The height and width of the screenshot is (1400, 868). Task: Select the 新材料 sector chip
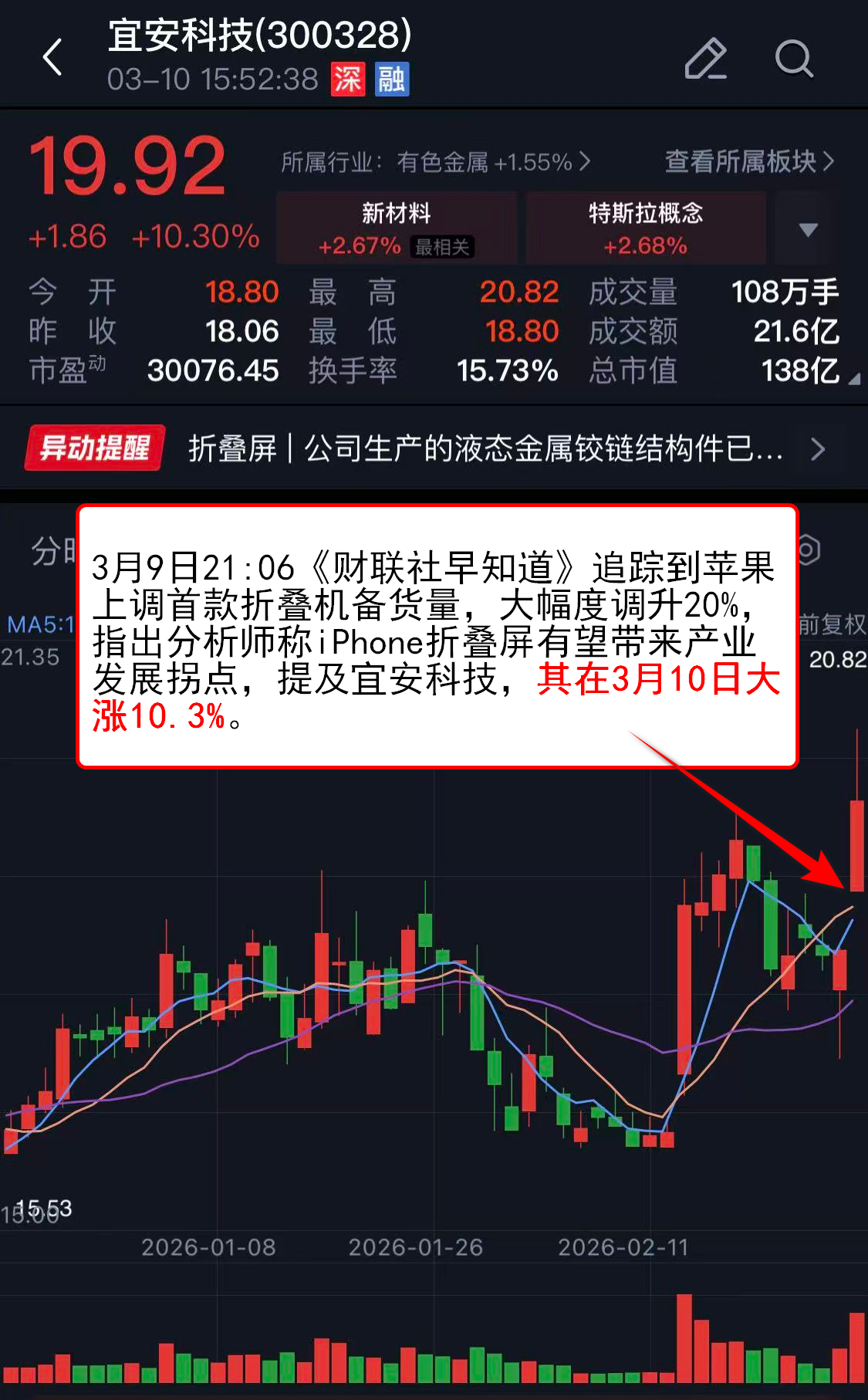point(397,228)
